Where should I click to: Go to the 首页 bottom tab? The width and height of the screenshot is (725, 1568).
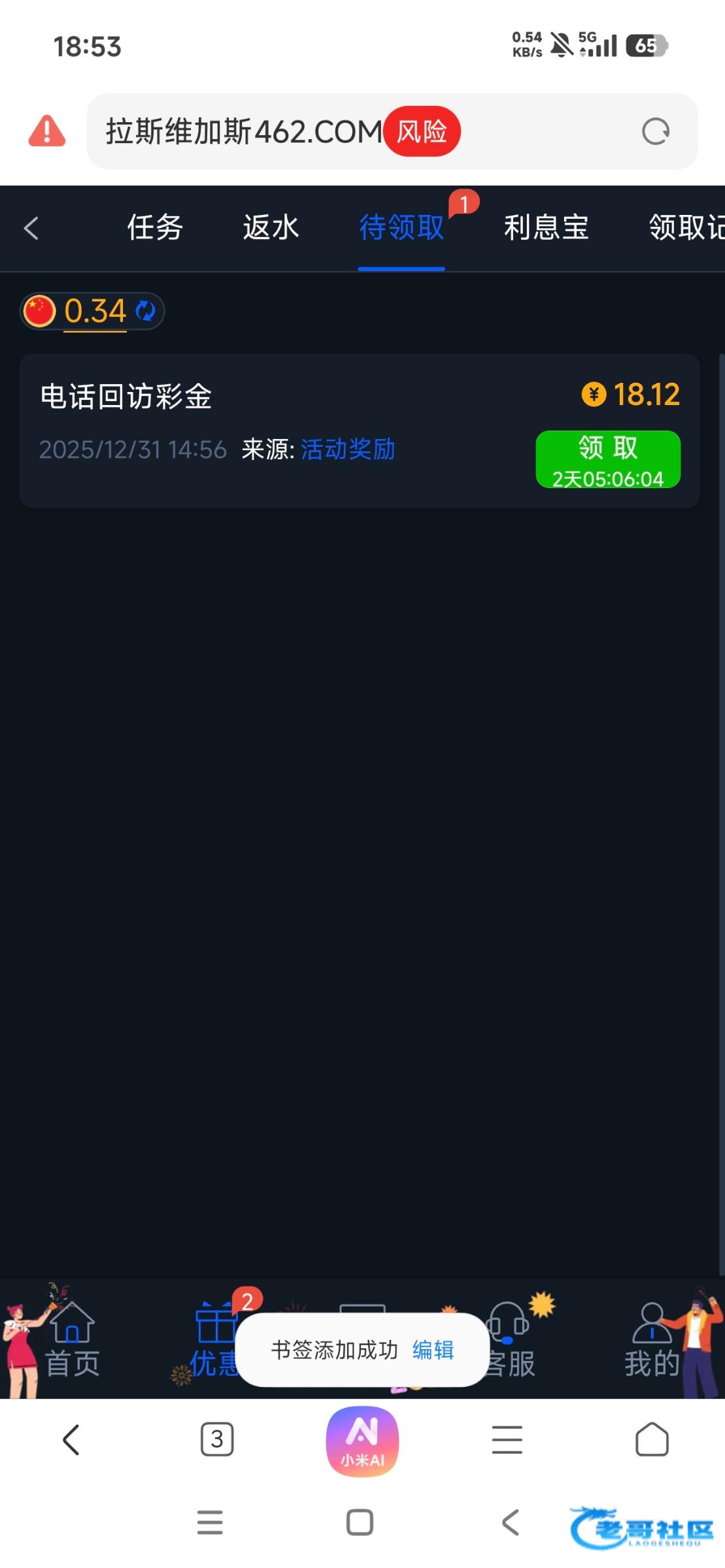click(72, 1339)
